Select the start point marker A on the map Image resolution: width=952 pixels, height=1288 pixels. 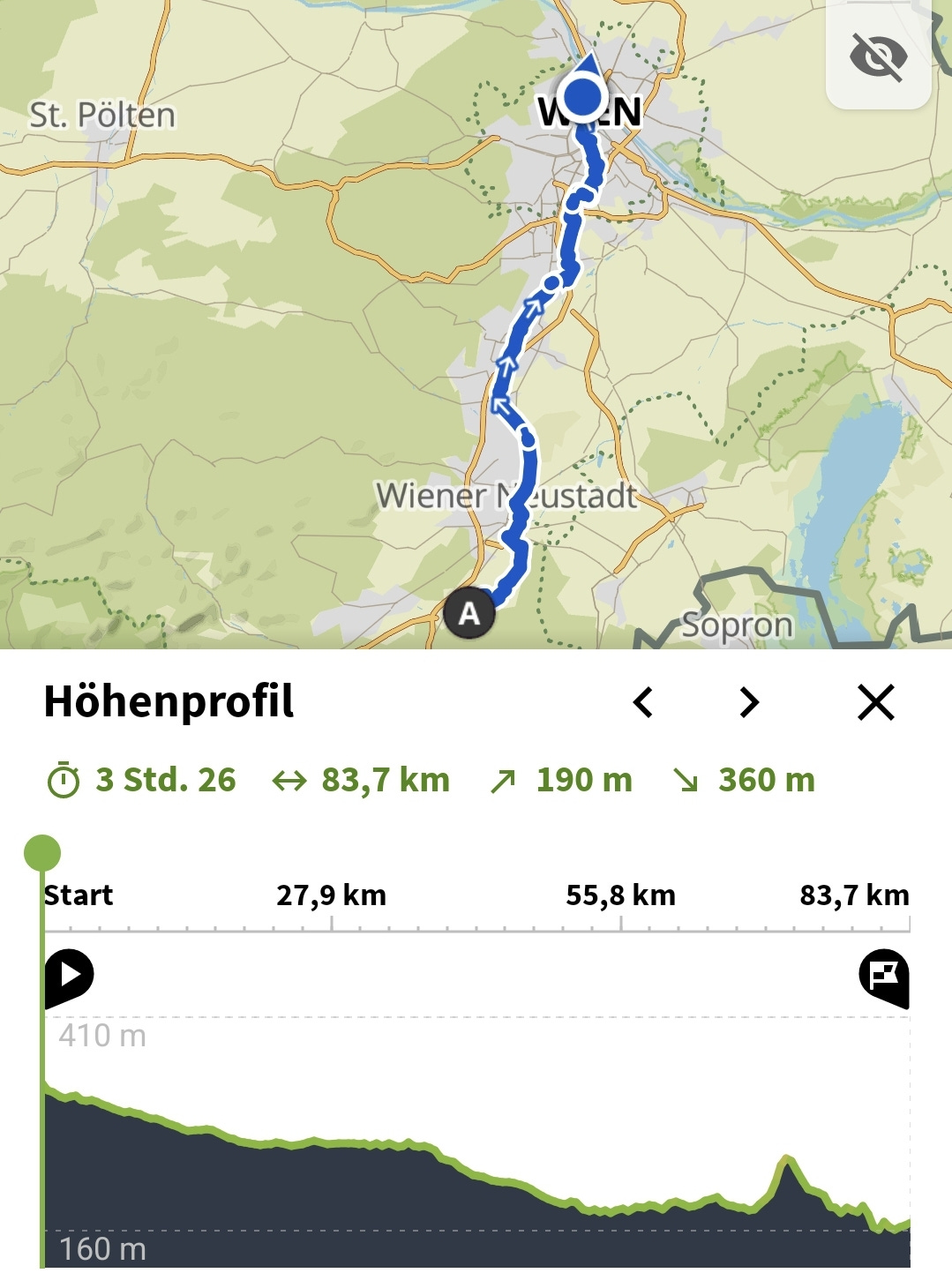pyautogui.click(x=469, y=612)
